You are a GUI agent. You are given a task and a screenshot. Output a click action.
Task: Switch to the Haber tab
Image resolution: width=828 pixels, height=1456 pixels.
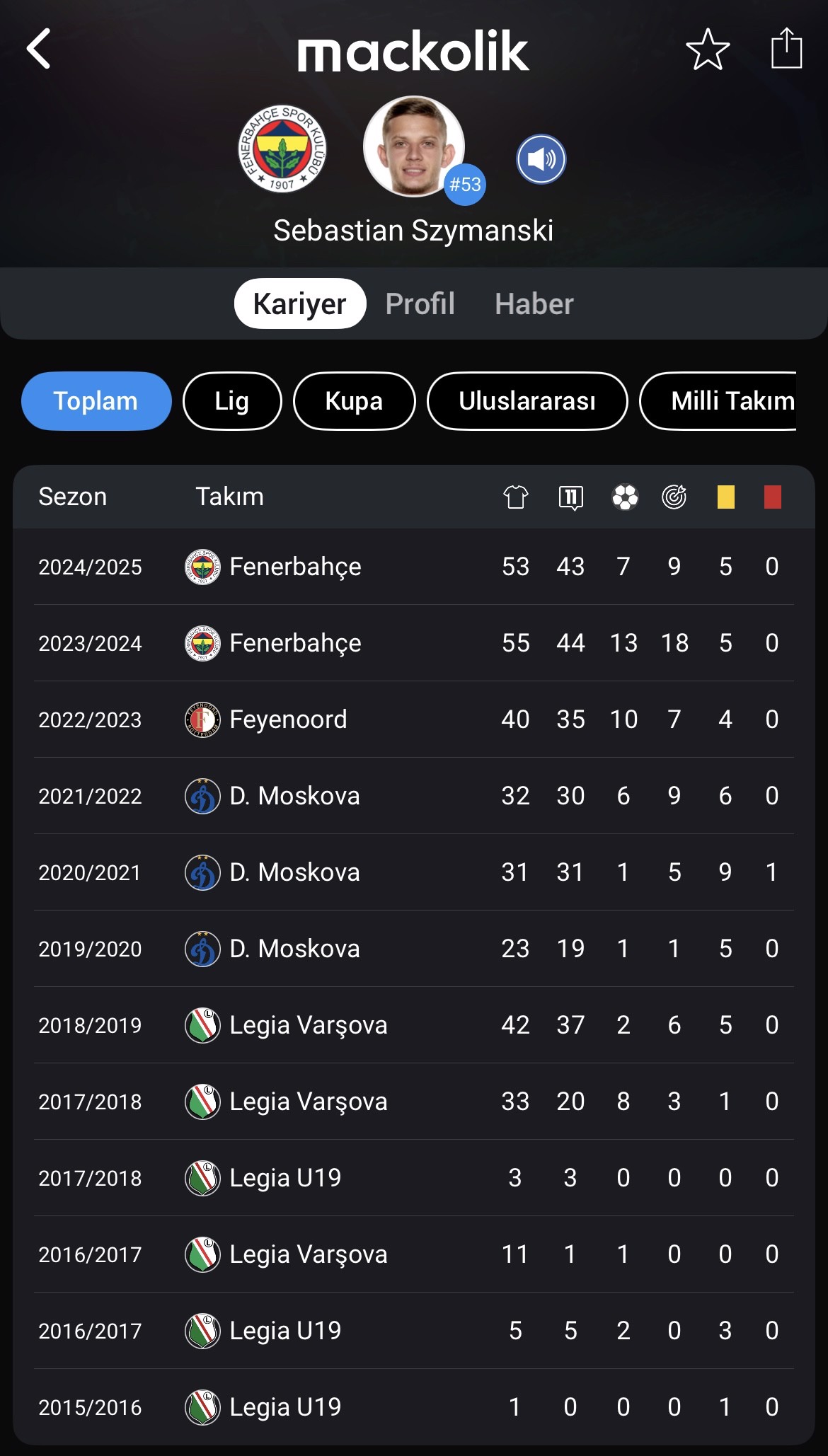tap(534, 304)
